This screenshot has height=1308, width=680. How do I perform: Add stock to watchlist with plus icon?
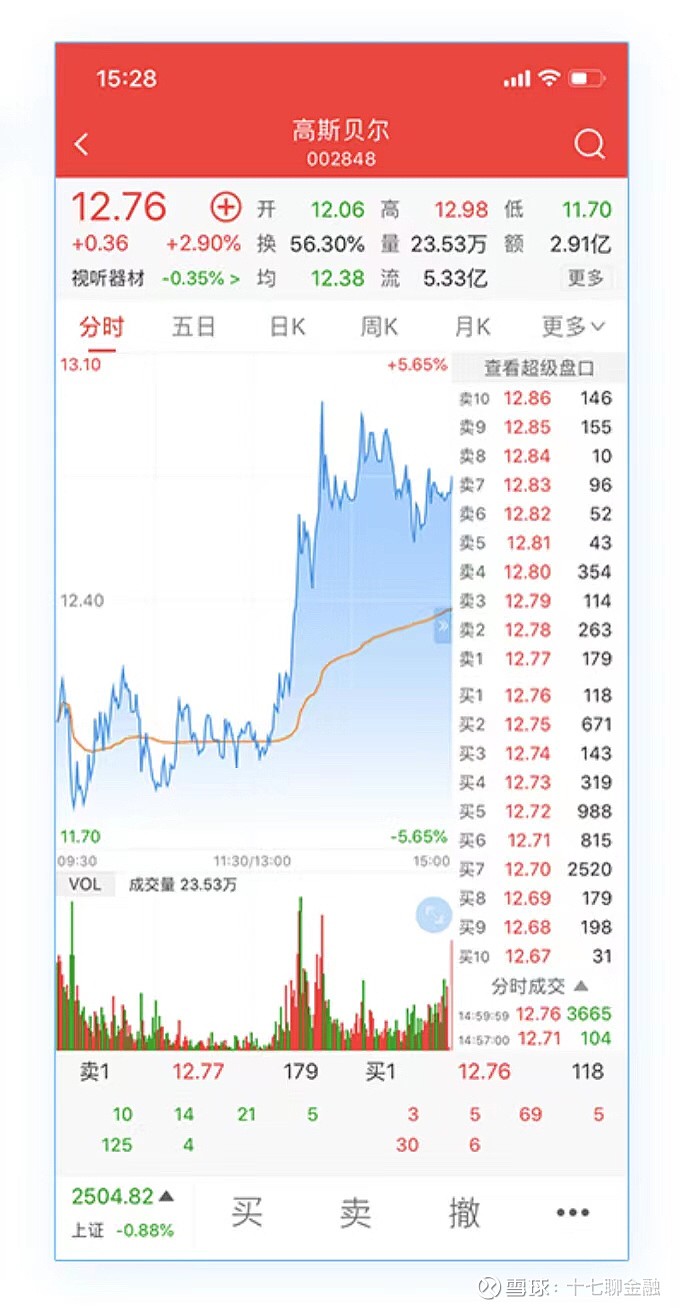[226, 208]
